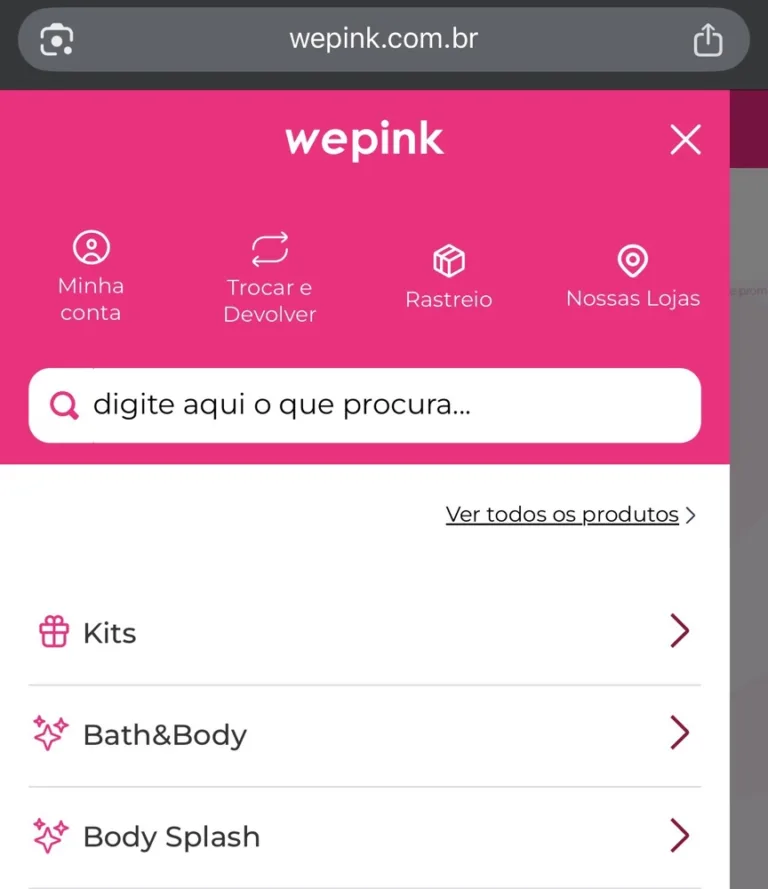Expand the Kits category

coord(681,631)
